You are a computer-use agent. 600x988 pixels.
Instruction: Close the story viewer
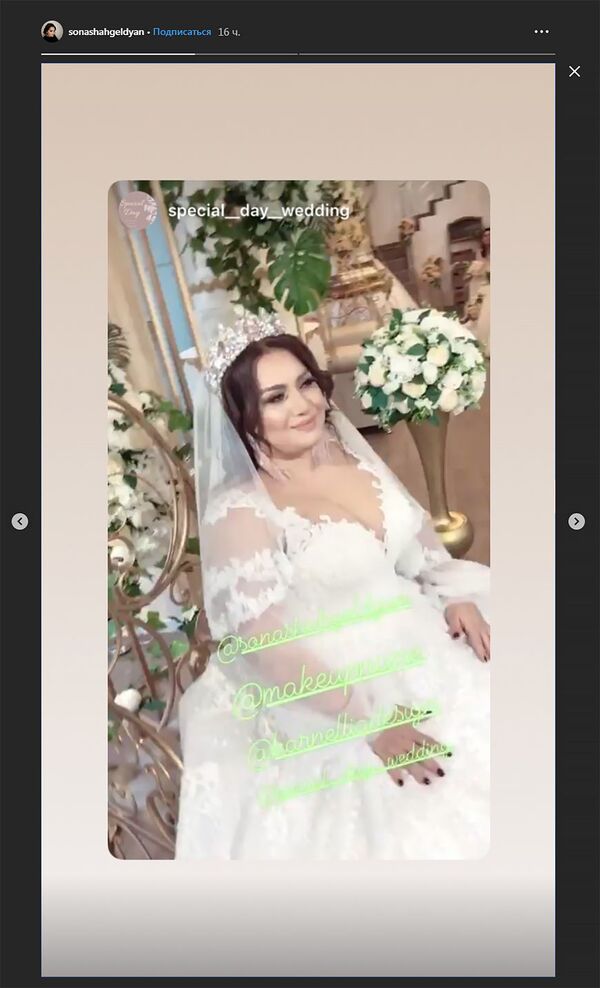click(x=574, y=72)
